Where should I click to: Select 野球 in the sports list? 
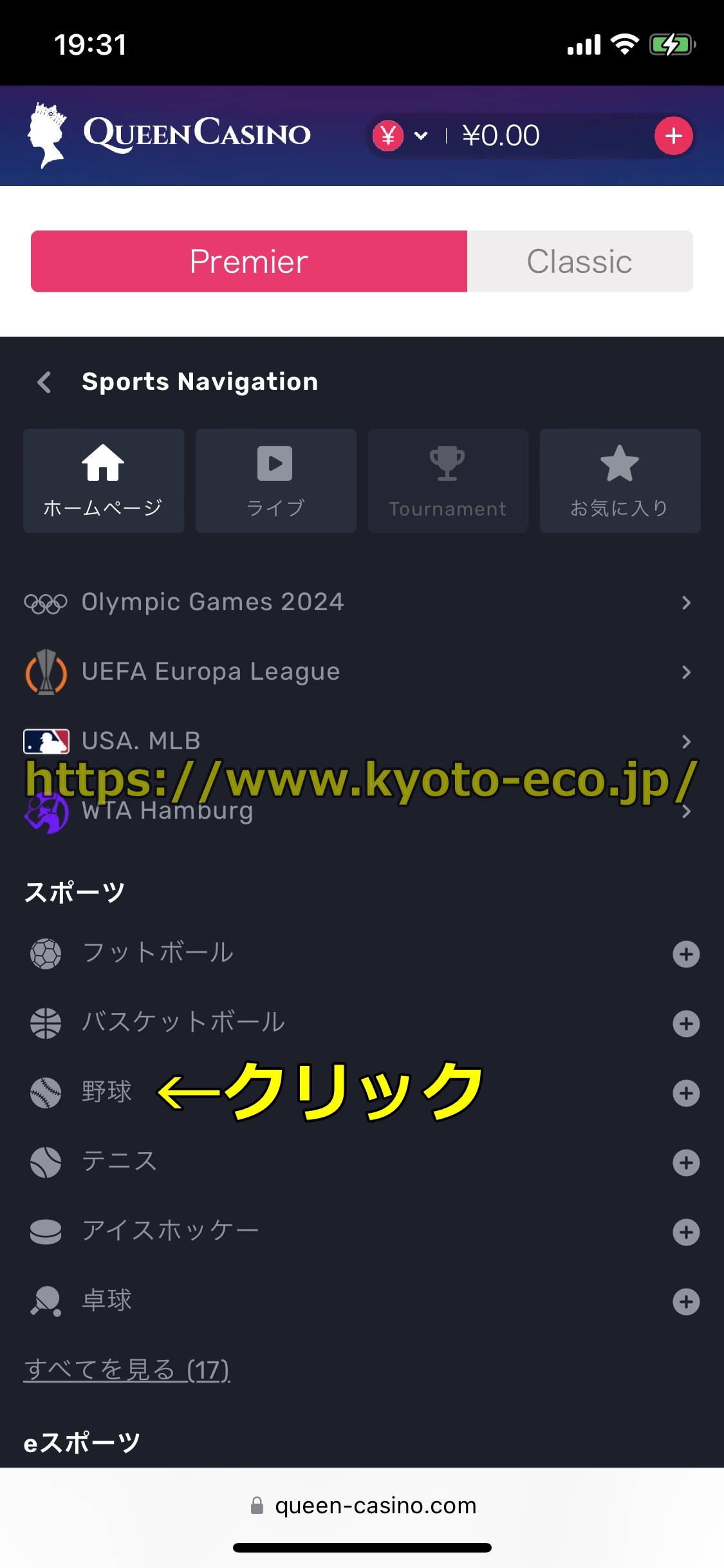[x=107, y=1092]
